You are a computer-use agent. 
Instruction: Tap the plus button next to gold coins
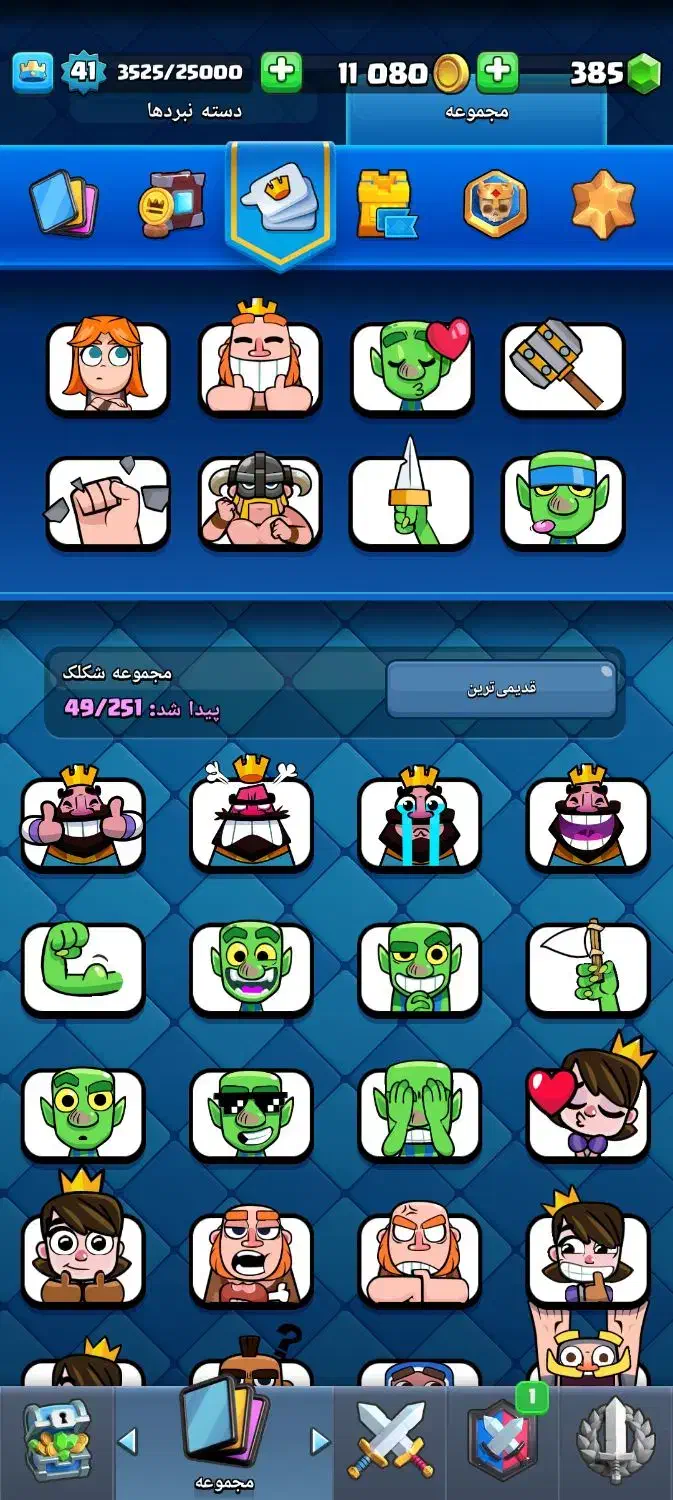[497, 72]
